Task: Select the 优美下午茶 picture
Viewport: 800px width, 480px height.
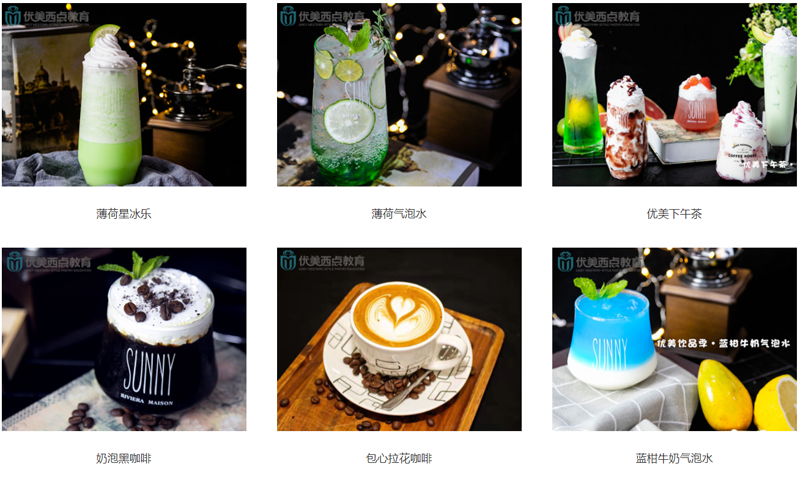Action: (674, 95)
